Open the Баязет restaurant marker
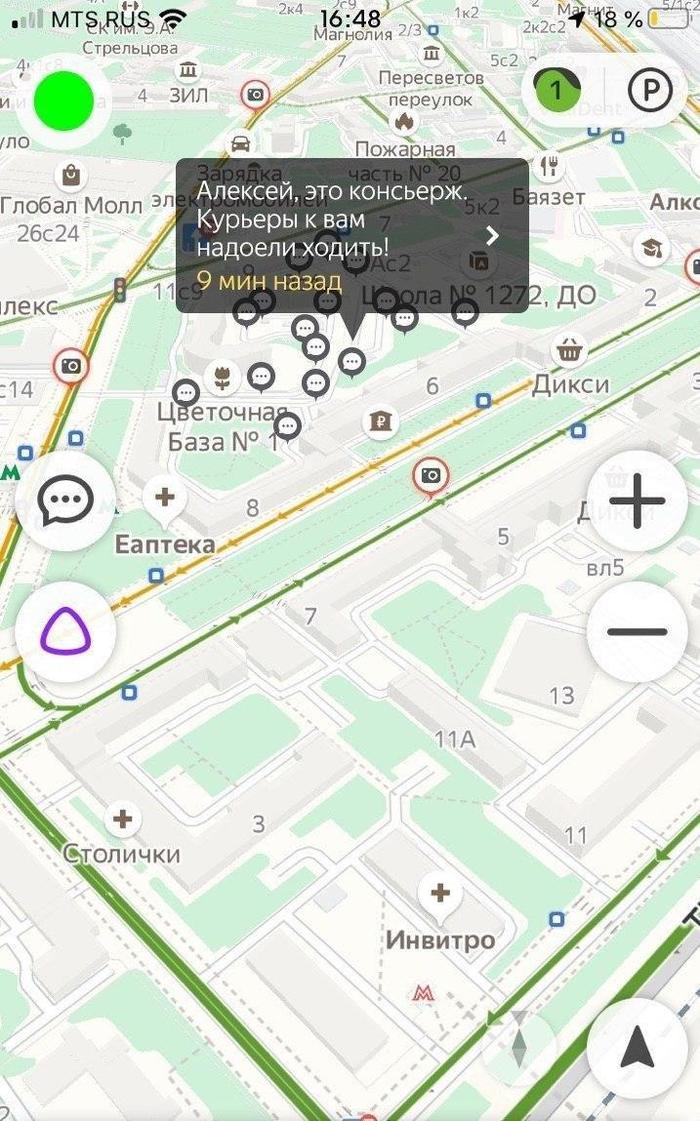Screen dimensions: 700x1121 548,166
